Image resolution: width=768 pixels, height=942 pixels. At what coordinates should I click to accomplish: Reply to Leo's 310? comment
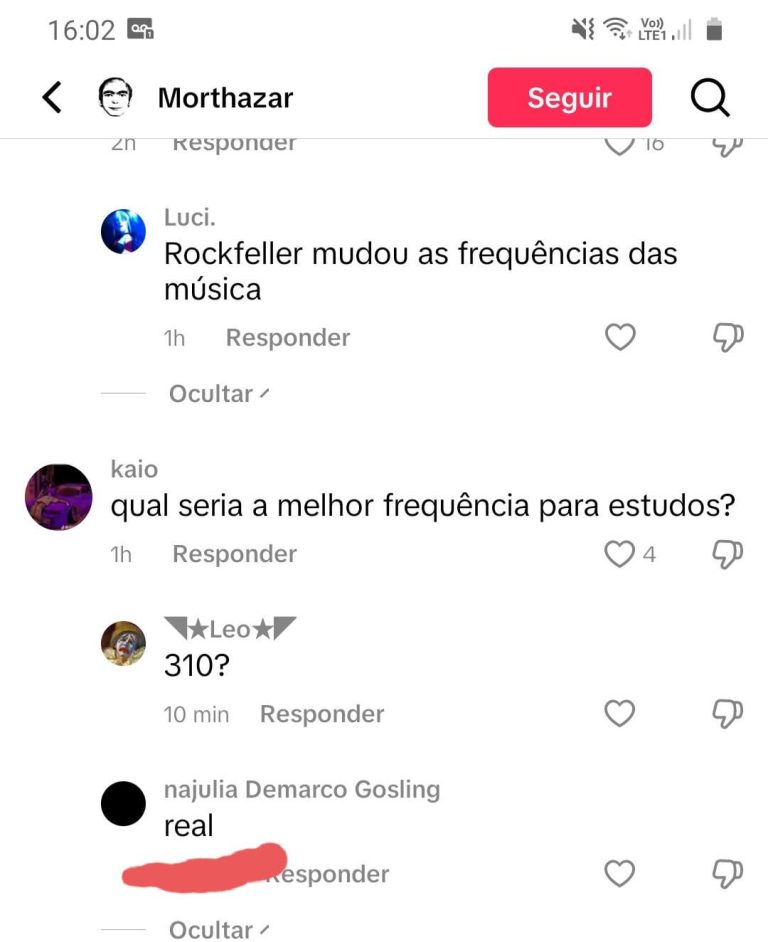pos(321,714)
